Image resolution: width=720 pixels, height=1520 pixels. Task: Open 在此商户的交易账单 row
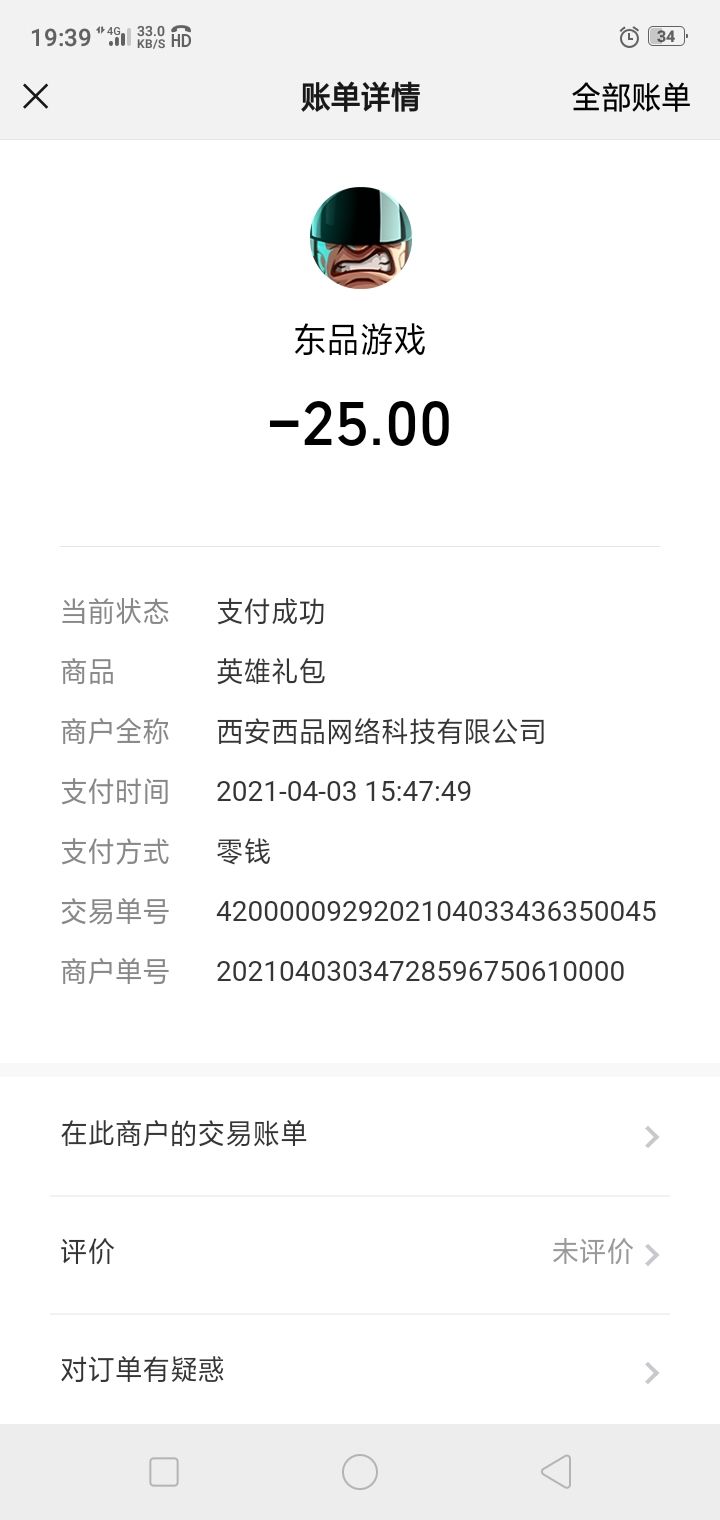pos(360,1135)
